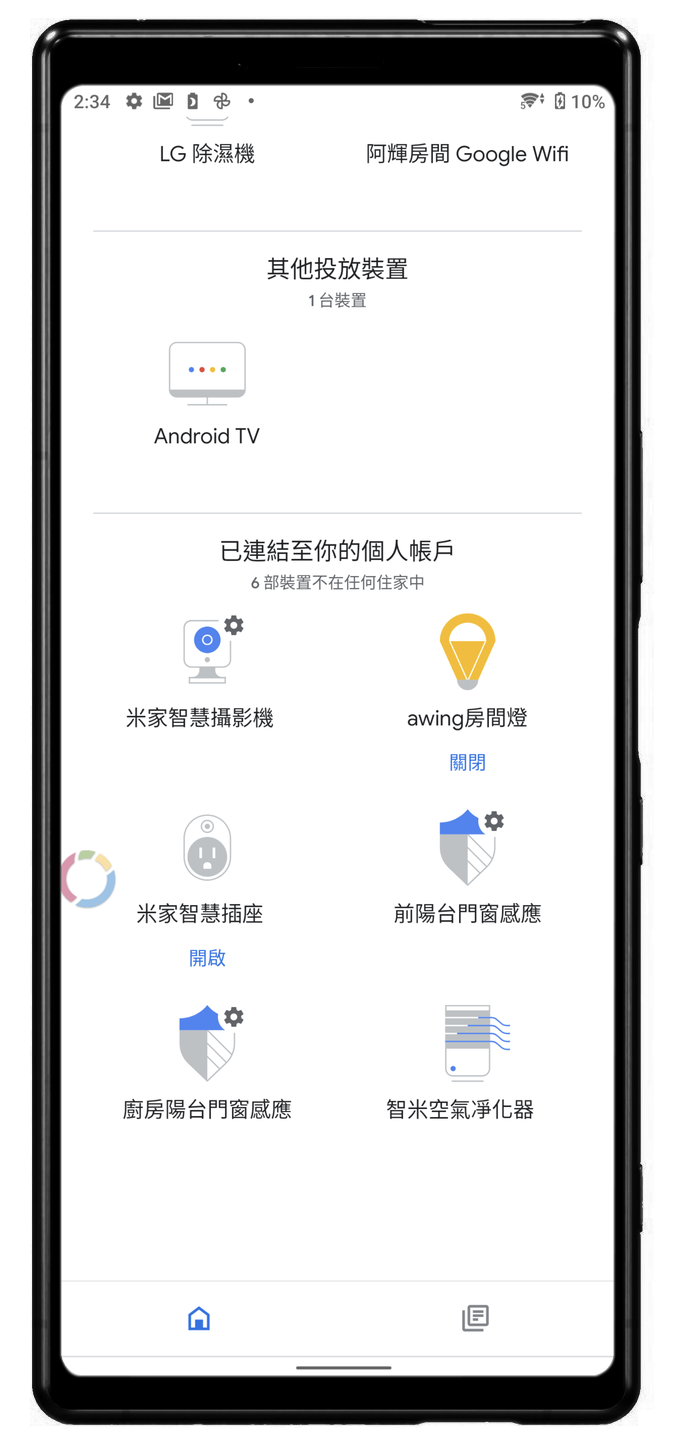Image resolution: width=673 pixels, height=1454 pixels.
Task: Switch to the Home tab
Action: click(x=199, y=1318)
